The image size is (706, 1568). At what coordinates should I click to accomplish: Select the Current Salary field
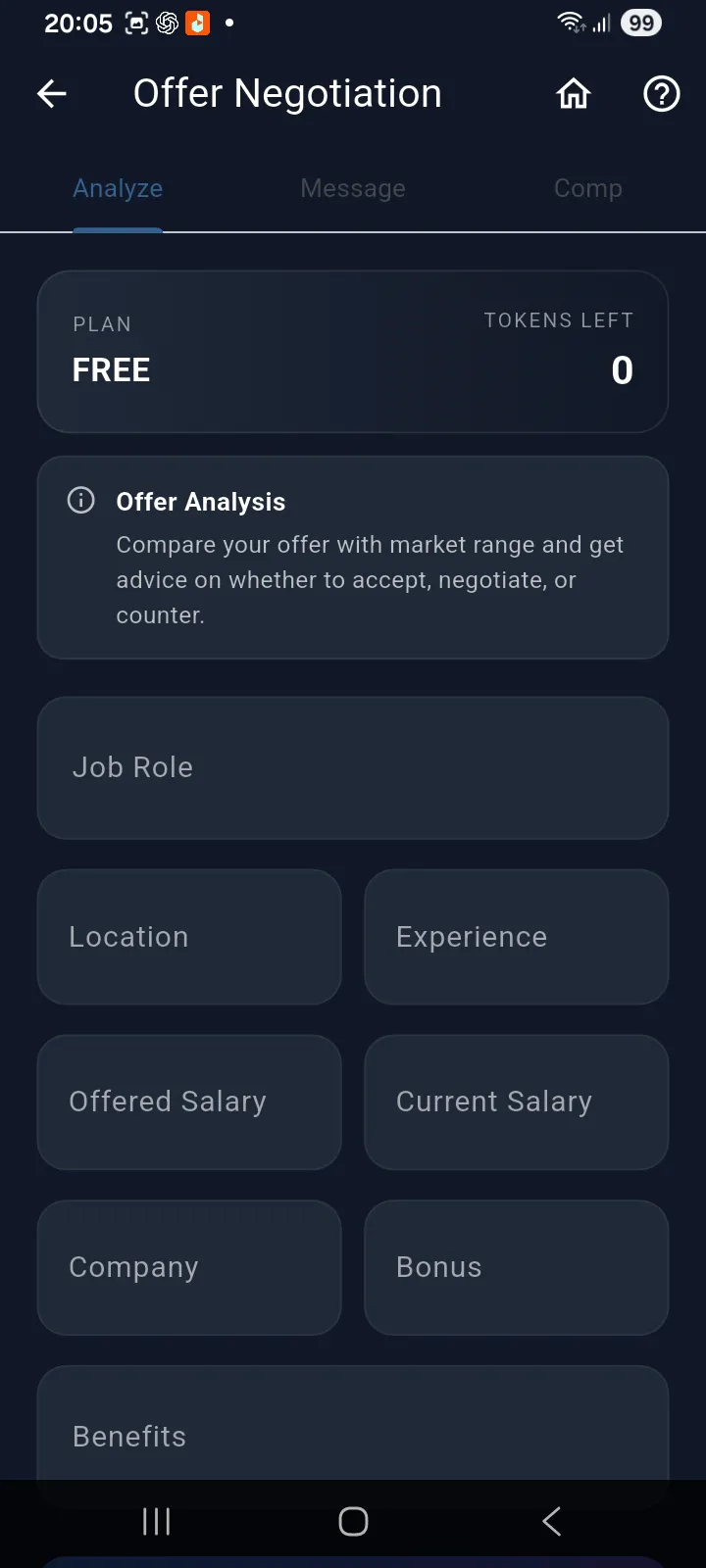(x=517, y=1102)
